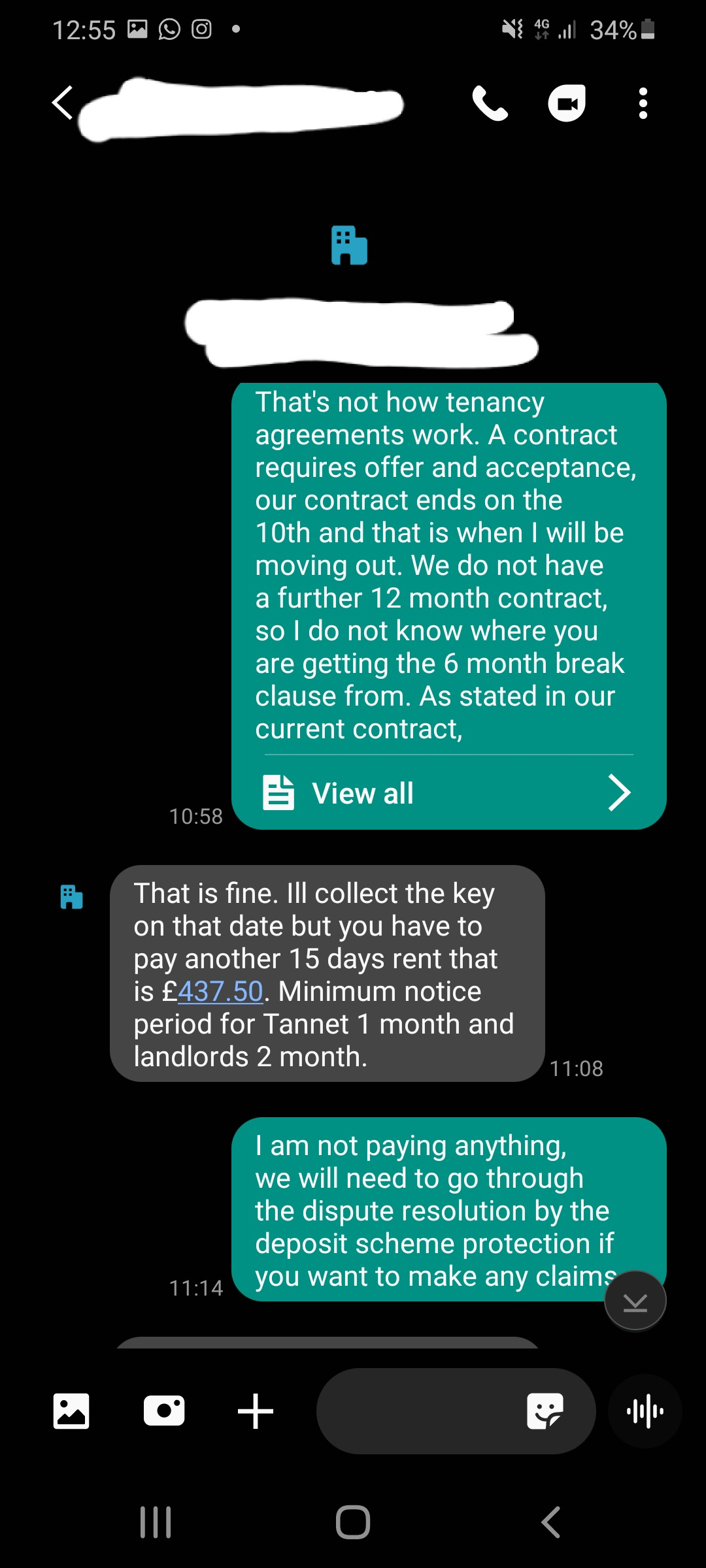Open the camera to take a photo
The width and height of the screenshot is (706, 1568).
coord(163,1411)
